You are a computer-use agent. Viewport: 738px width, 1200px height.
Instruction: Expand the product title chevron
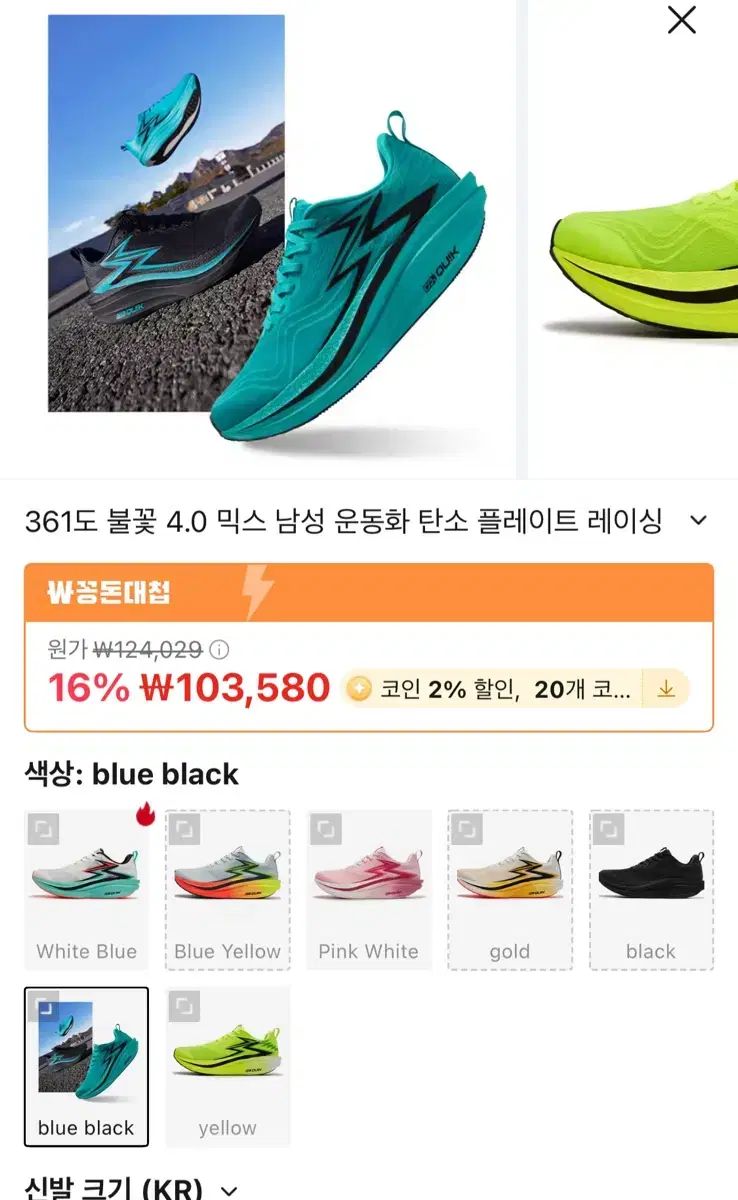[x=699, y=520]
